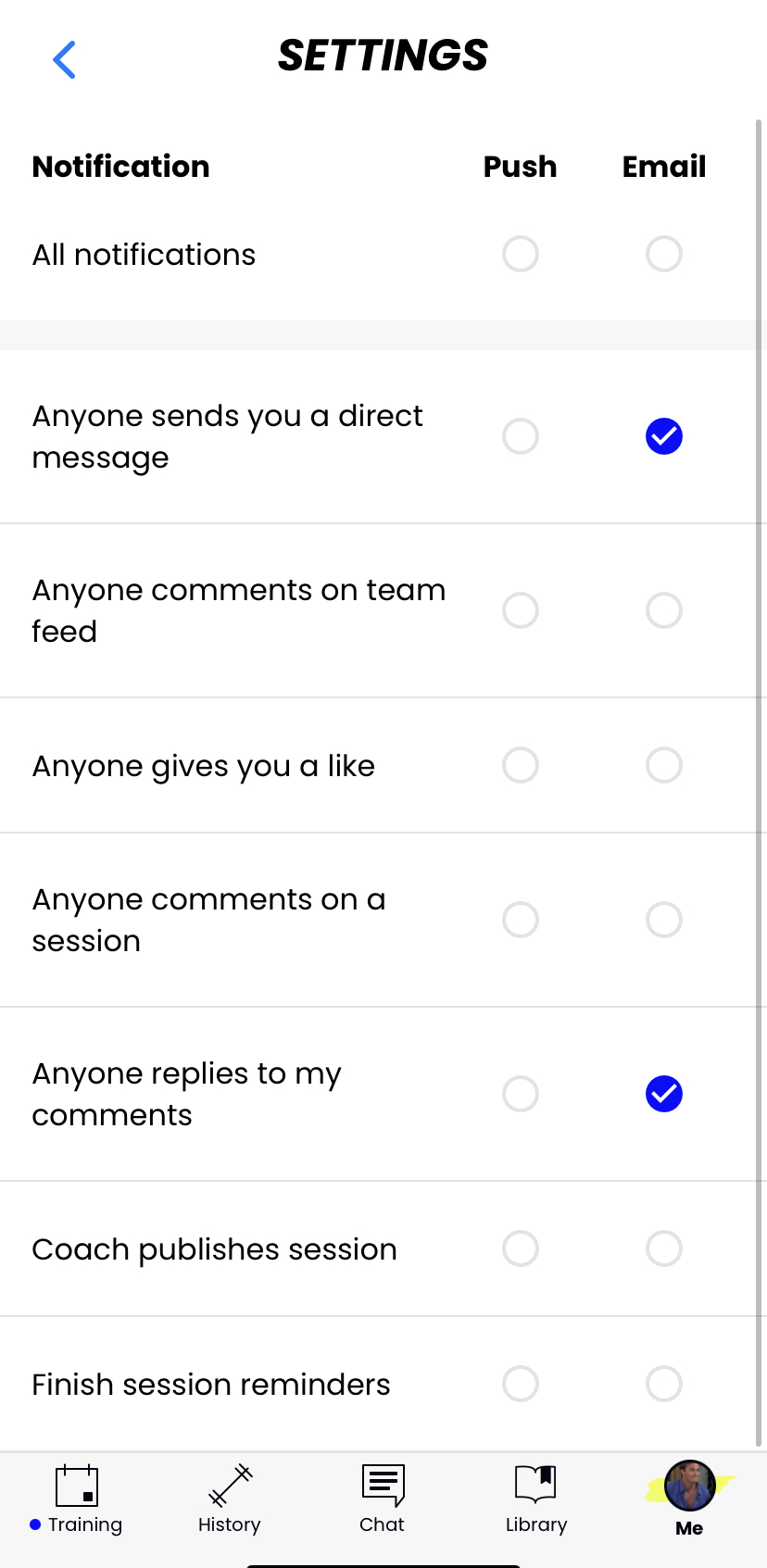This screenshot has width=767, height=1568.
Task: Turn on push when someone likes you
Action: tap(521, 765)
